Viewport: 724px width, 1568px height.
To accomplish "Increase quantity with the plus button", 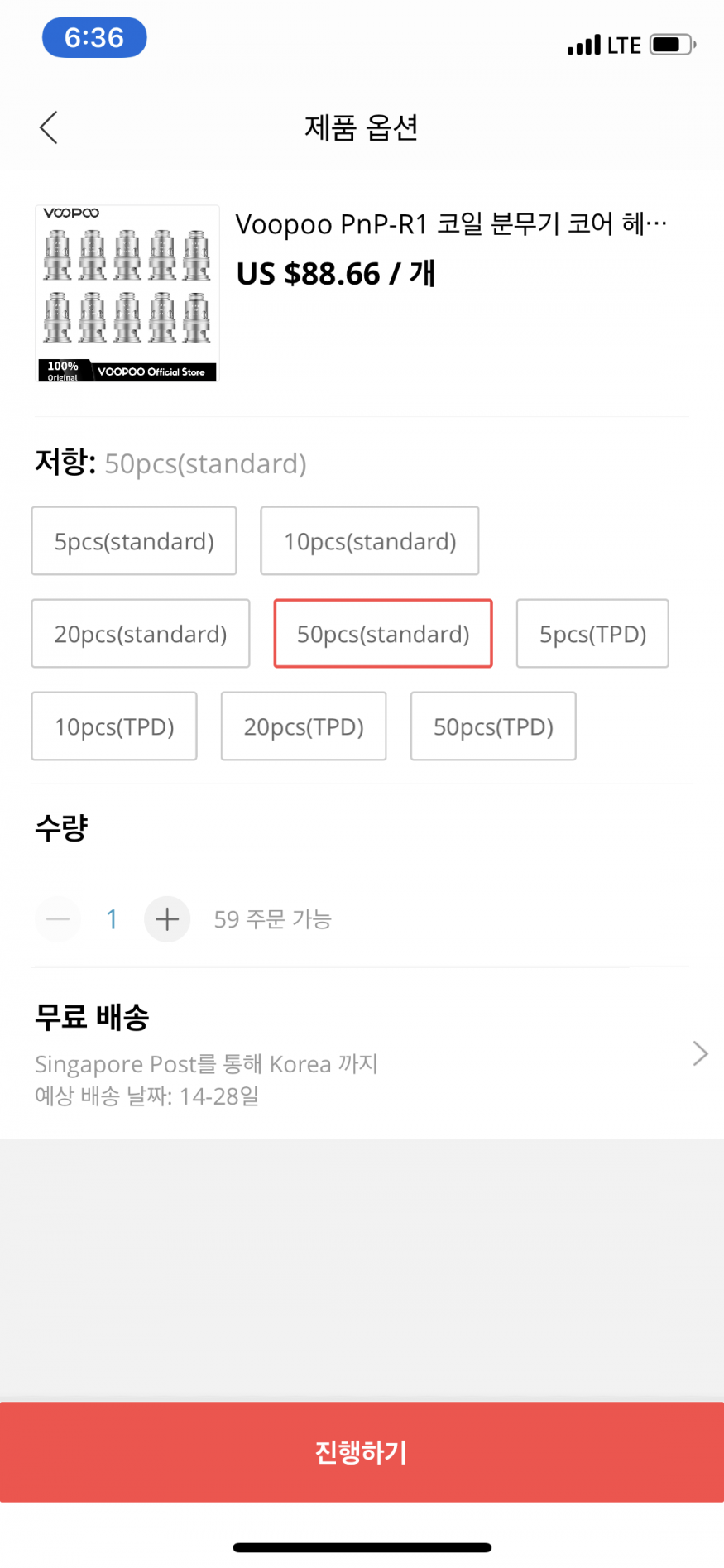I will pyautogui.click(x=167, y=919).
